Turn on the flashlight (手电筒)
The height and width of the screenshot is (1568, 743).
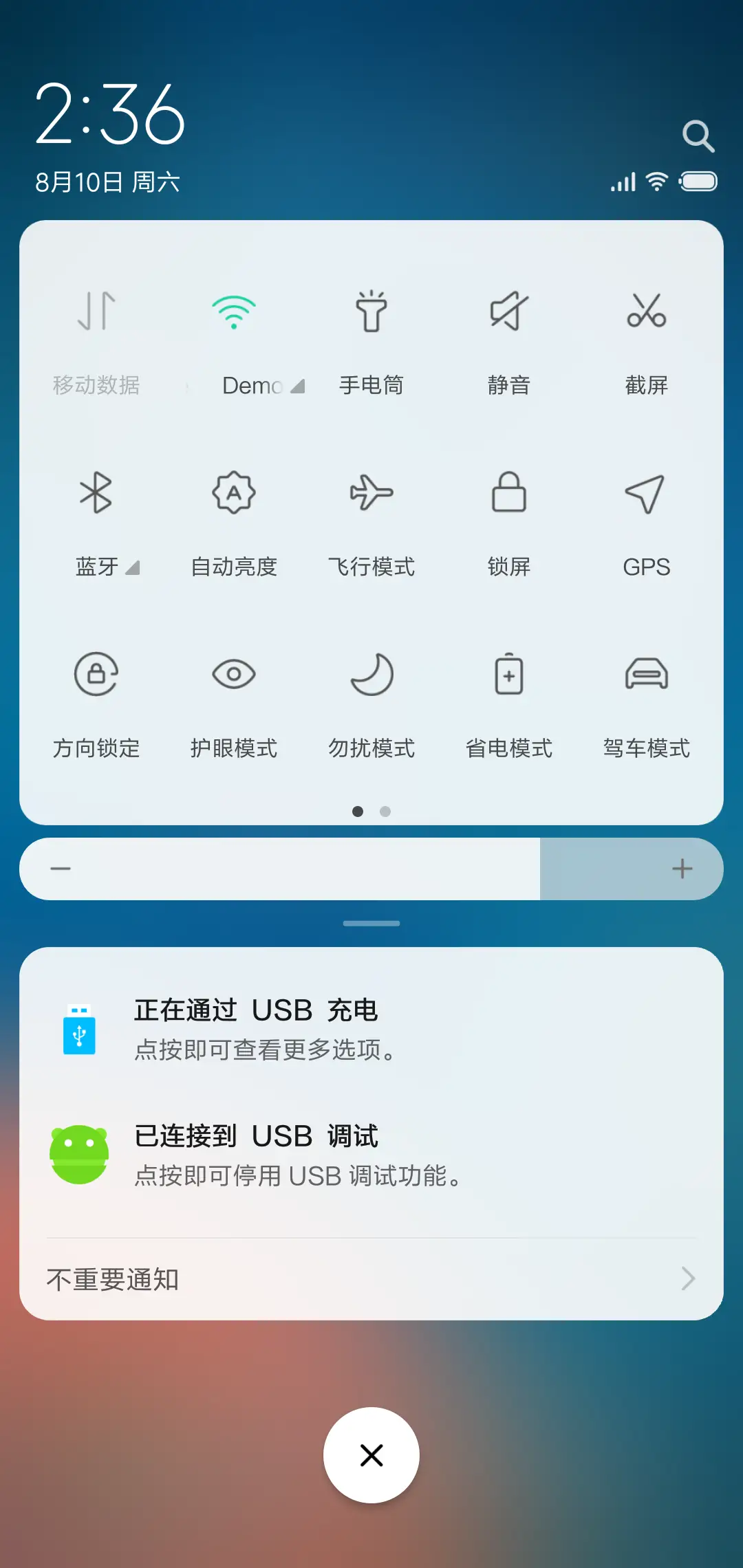click(x=371, y=313)
